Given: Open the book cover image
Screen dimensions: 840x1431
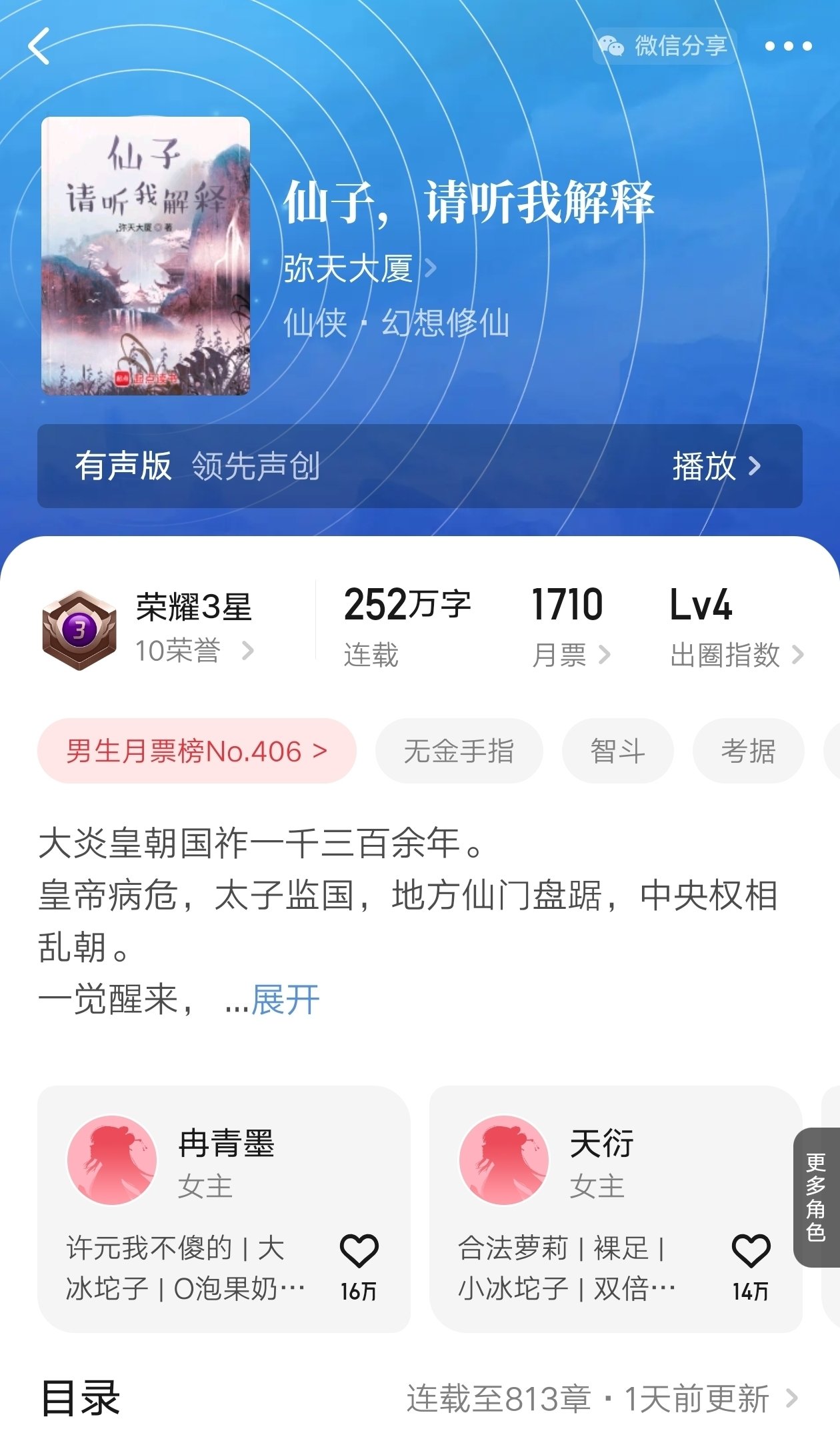Looking at the screenshot, I should [x=145, y=256].
